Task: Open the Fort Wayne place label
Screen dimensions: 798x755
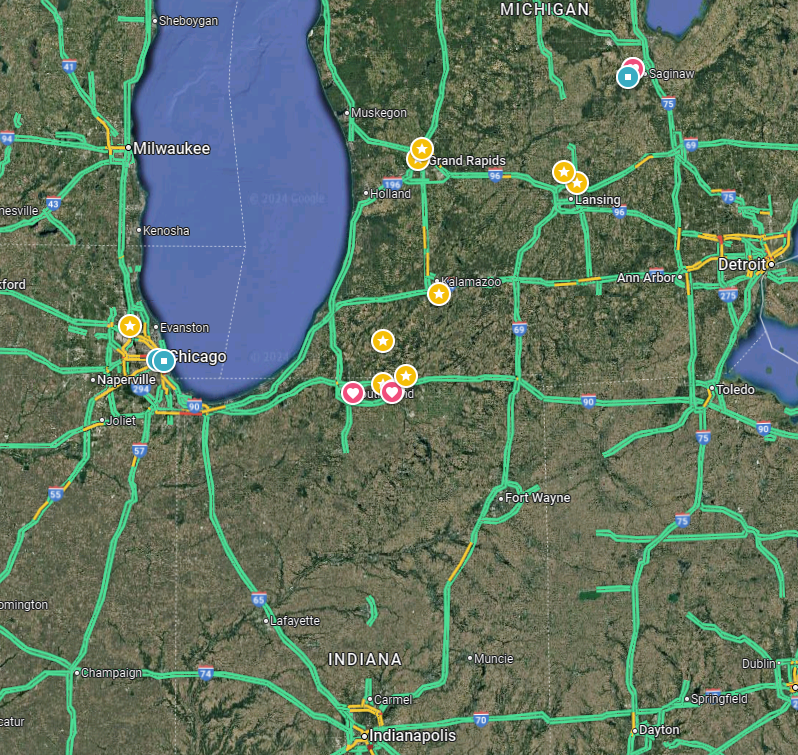Action: click(x=537, y=498)
